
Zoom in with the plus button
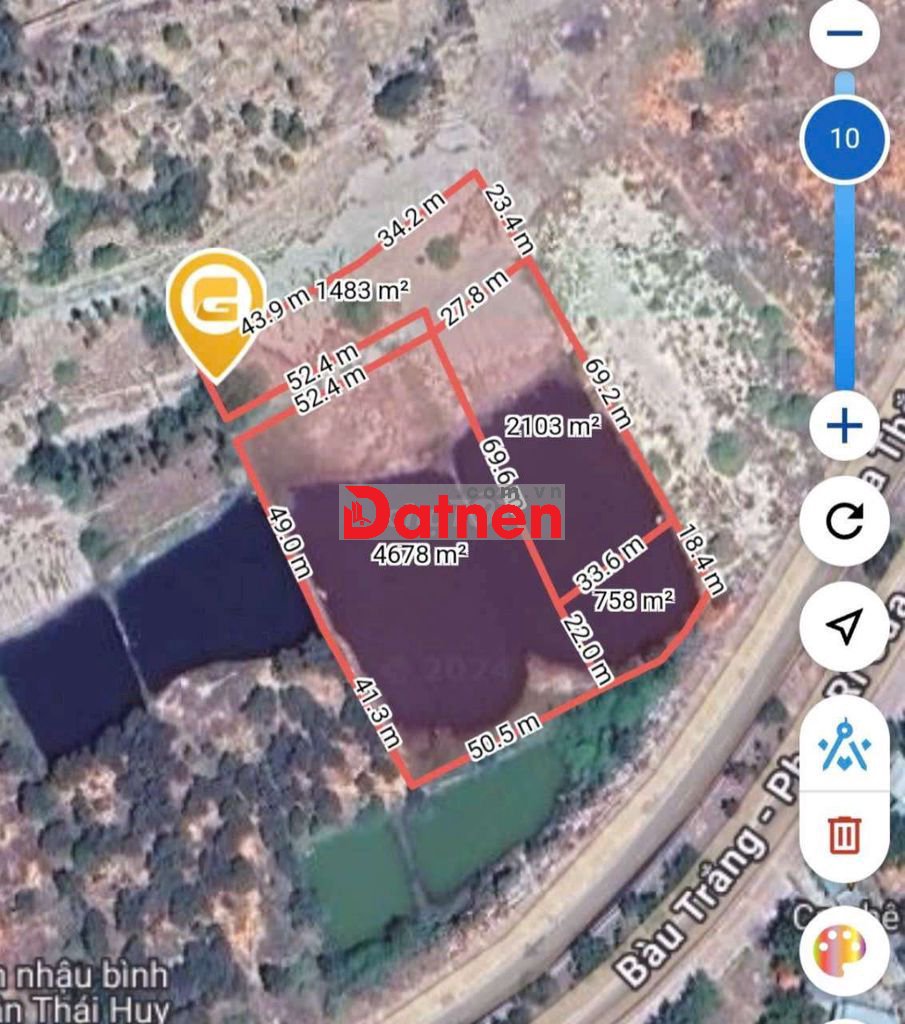(845, 427)
